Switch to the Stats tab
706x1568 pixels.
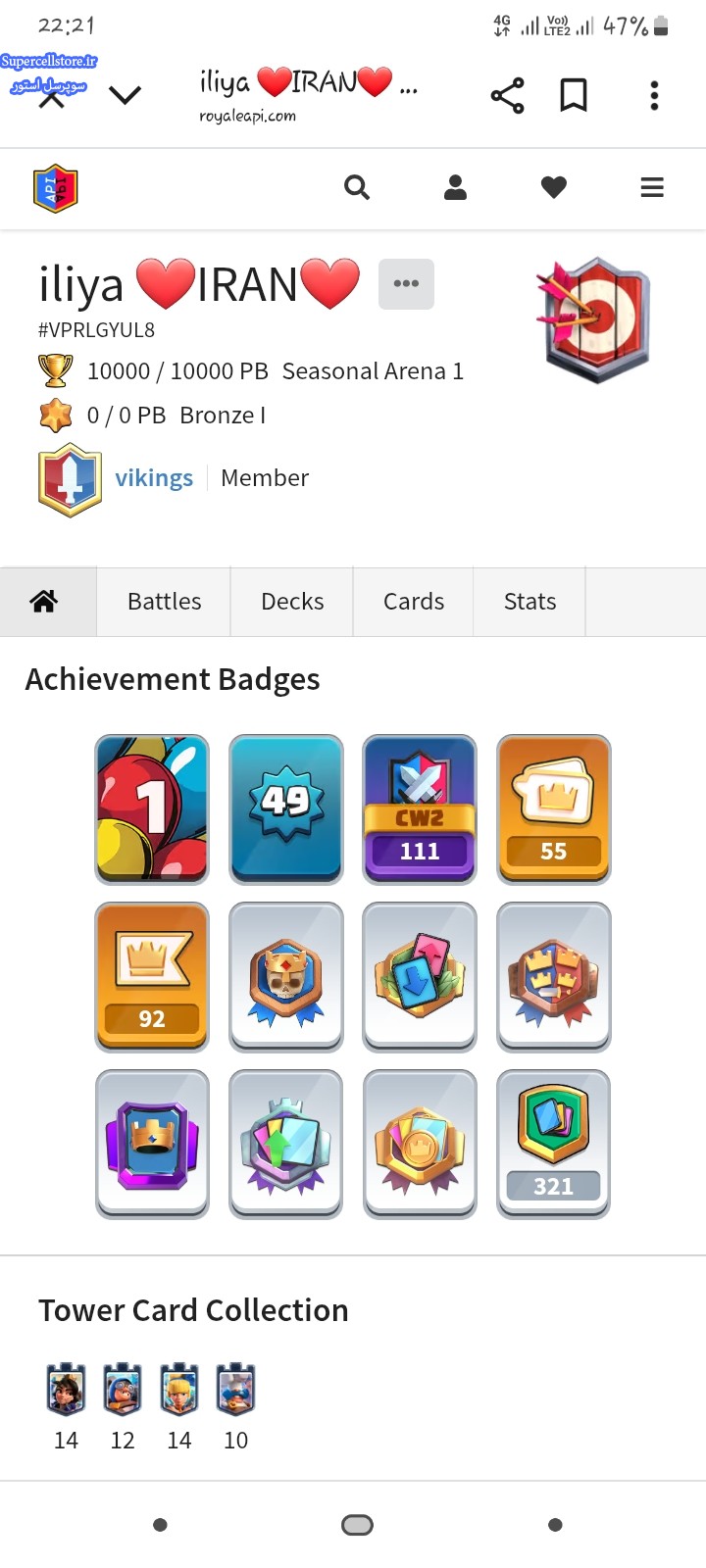coord(529,602)
